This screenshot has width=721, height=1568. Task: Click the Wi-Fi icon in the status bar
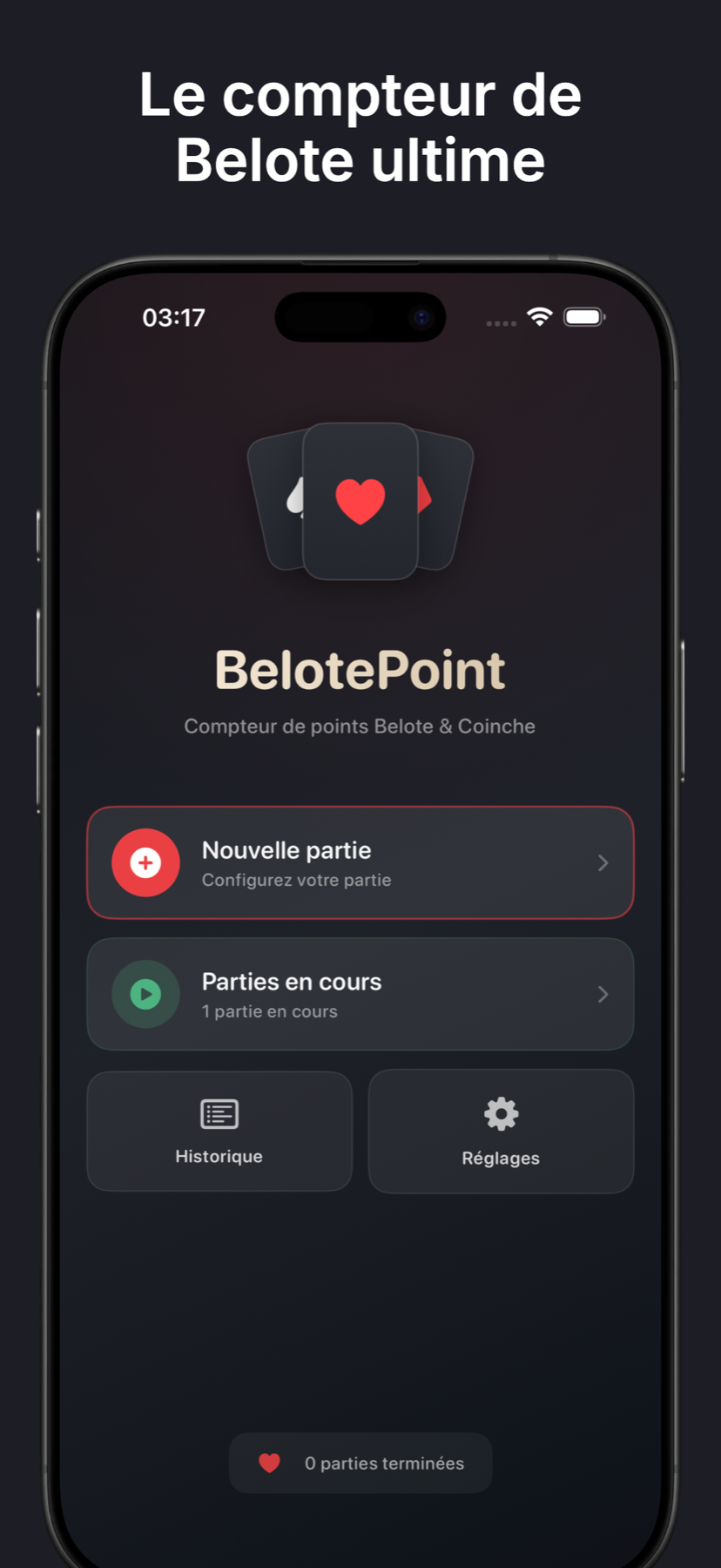(539, 317)
